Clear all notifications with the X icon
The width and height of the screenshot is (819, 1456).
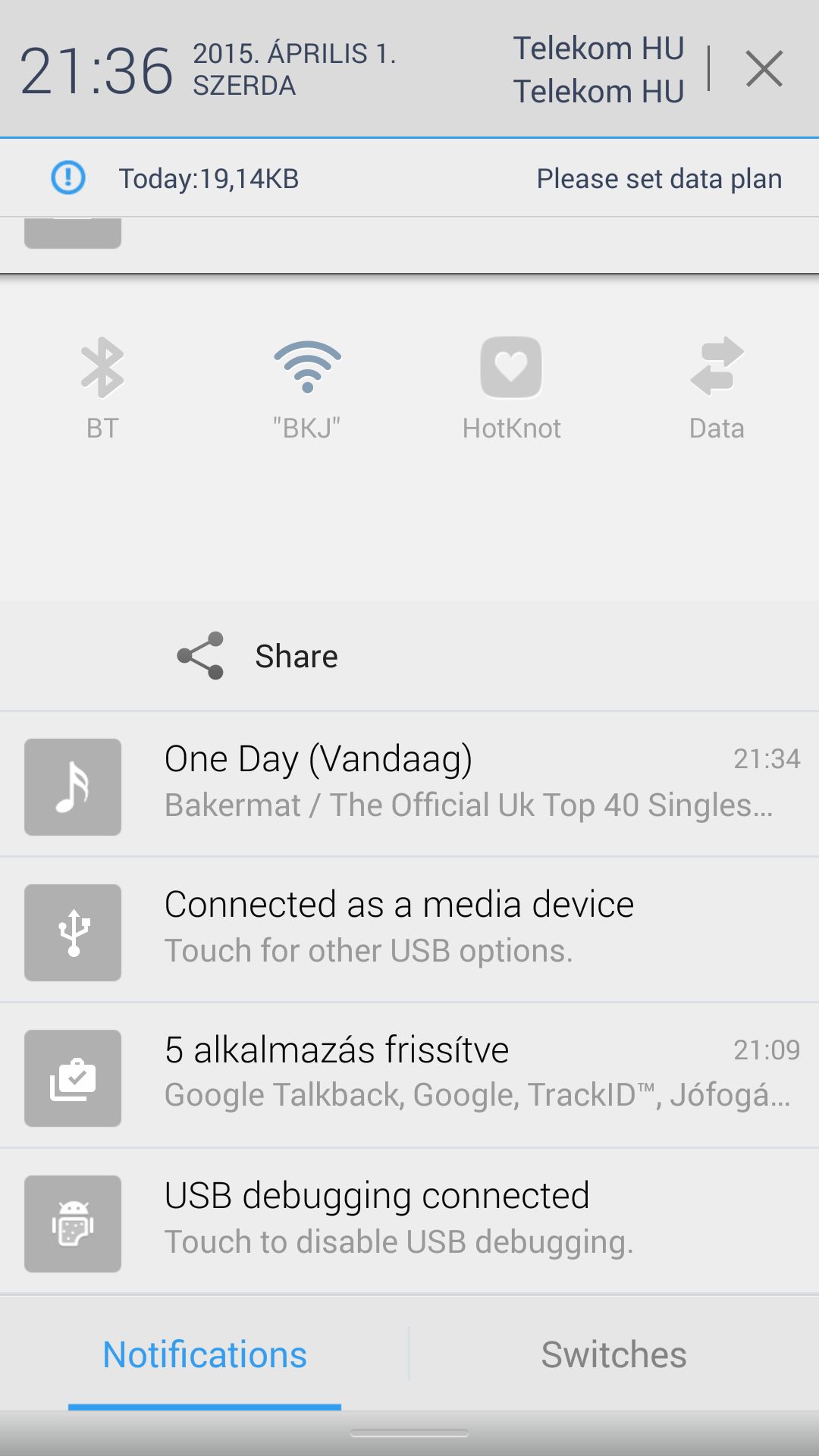[764, 70]
